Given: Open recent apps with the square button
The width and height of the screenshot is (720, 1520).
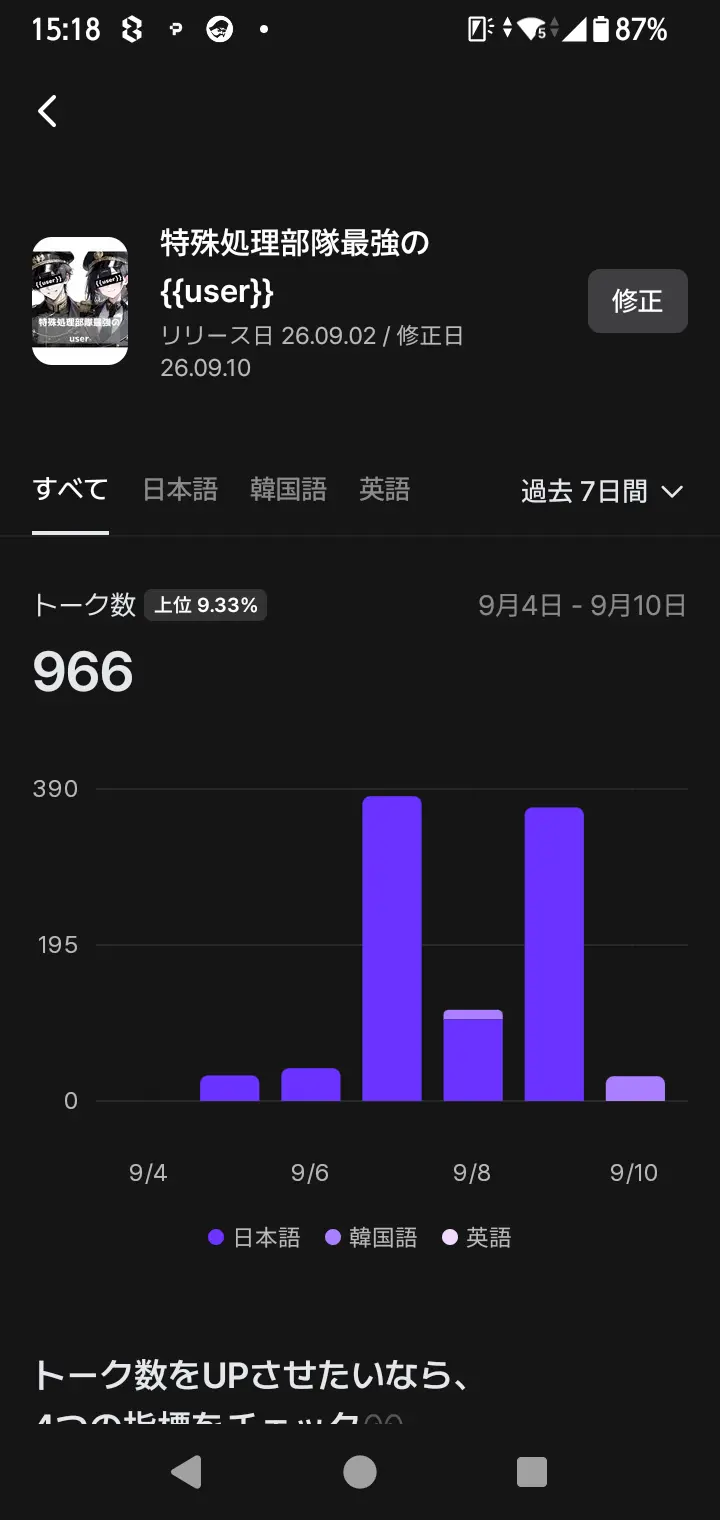Looking at the screenshot, I should (532, 1471).
